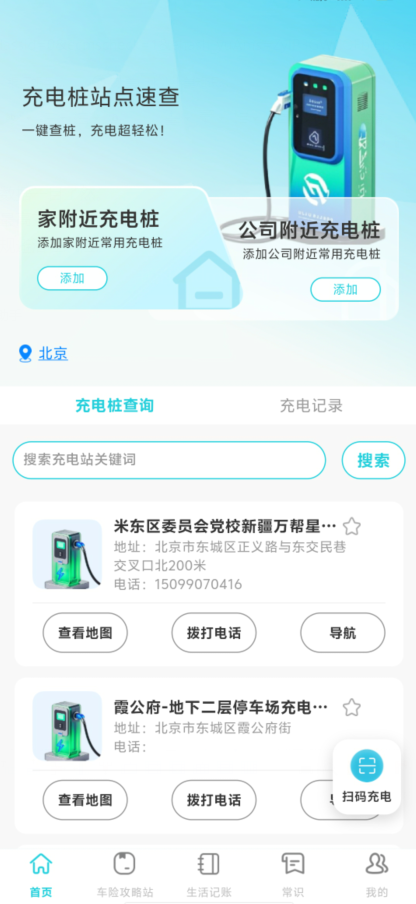The image size is (416, 904).
Task: Open the 车险攻略站 tab
Action: point(124,875)
